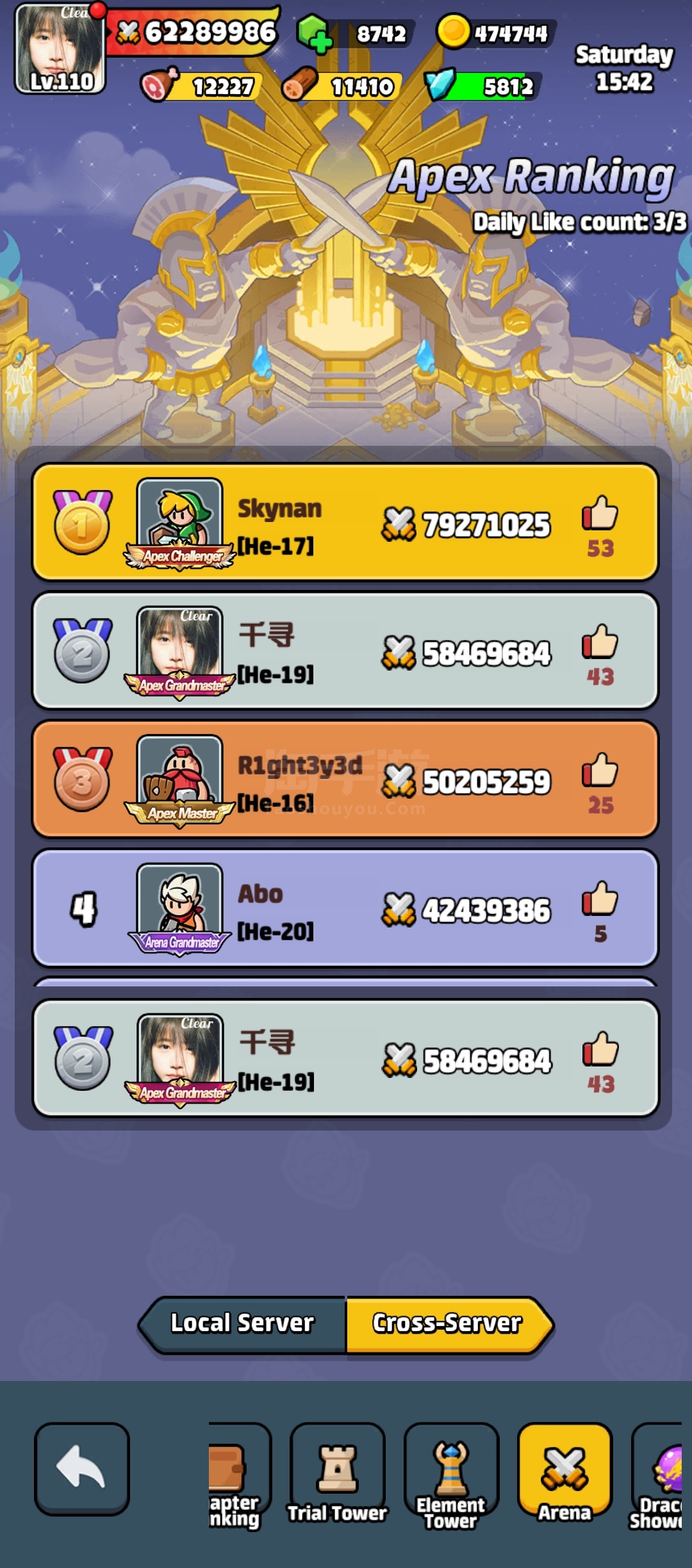
Task: Like Abo's ranking entry
Action: (600, 899)
